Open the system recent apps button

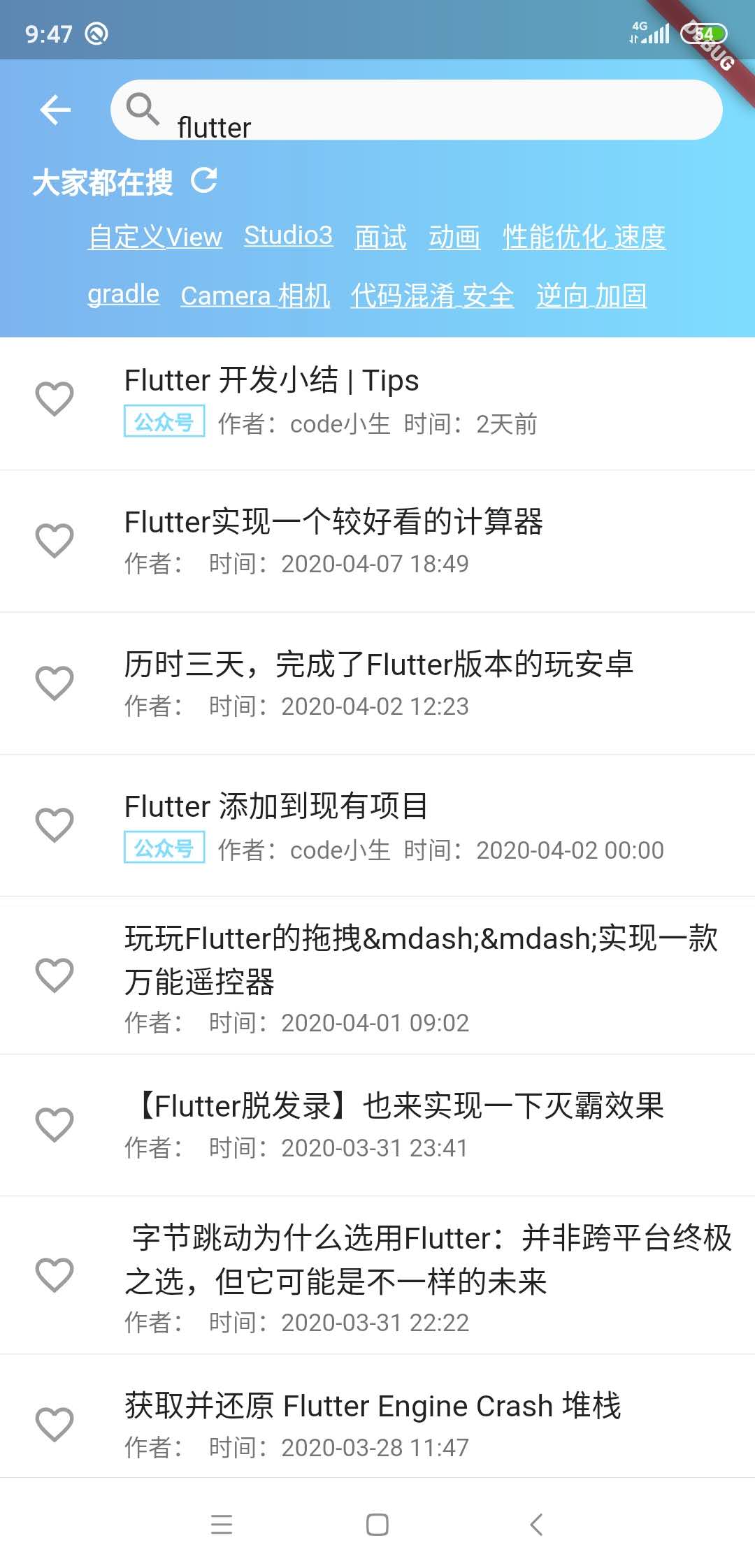(x=222, y=1524)
